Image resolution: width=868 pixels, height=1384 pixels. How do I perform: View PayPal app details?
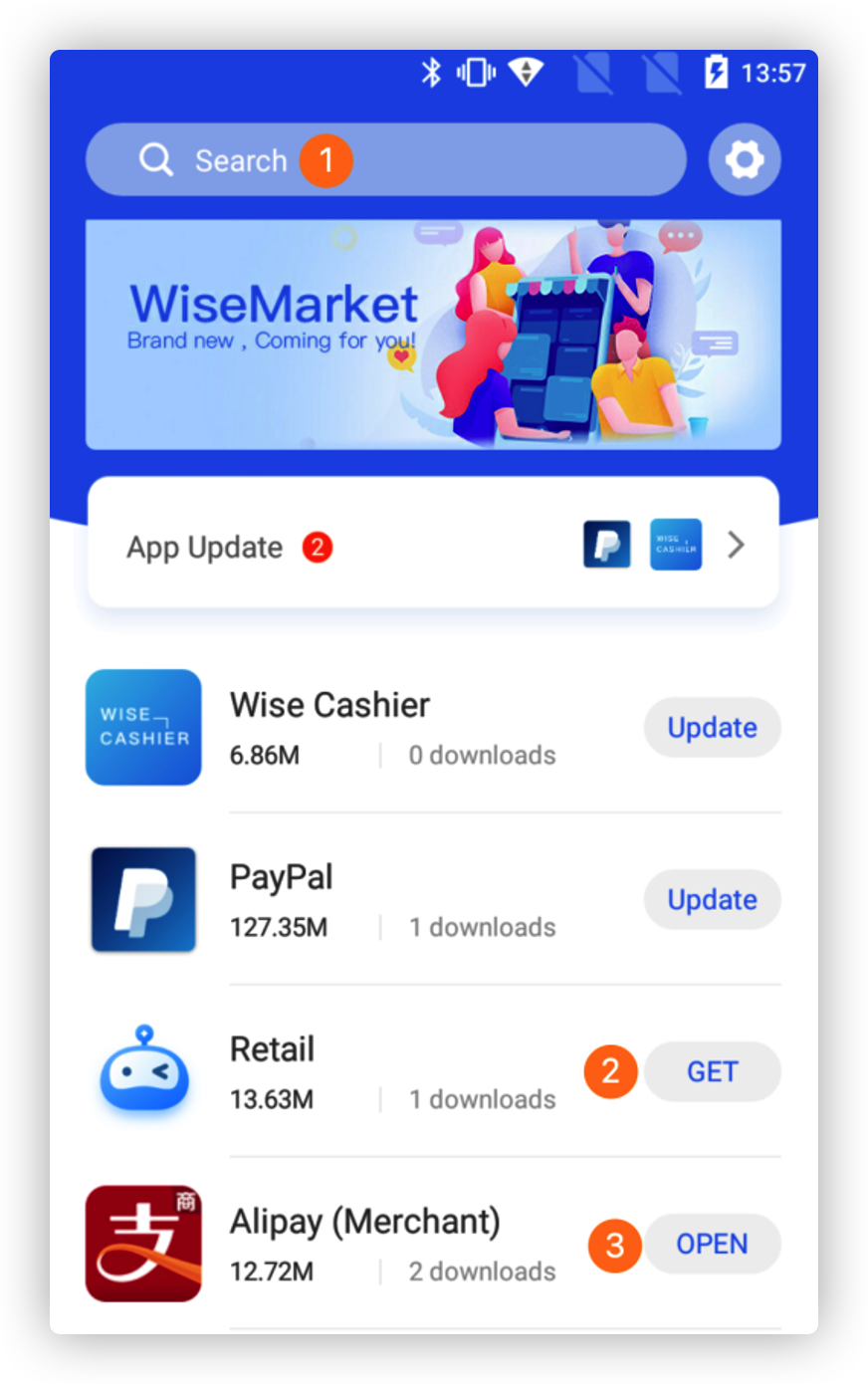282,878
